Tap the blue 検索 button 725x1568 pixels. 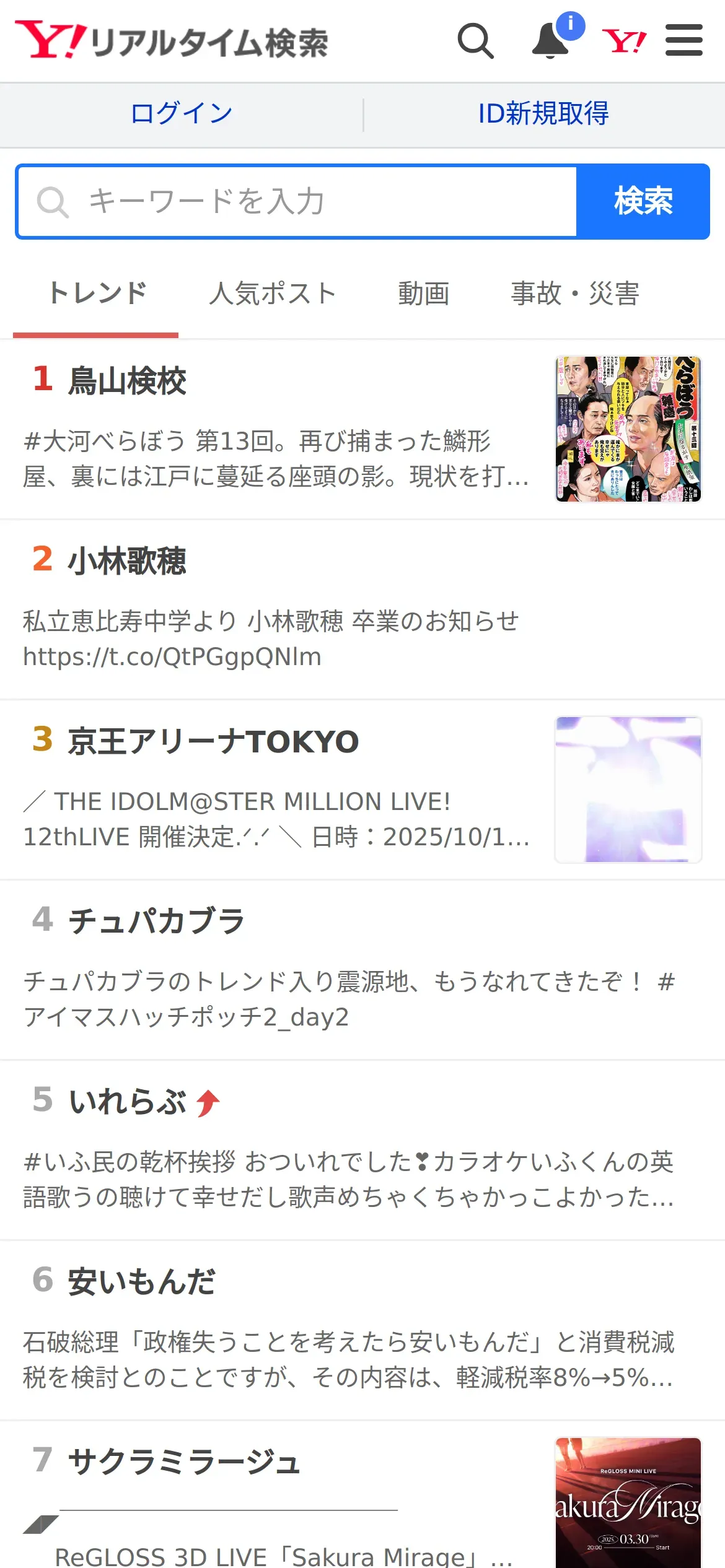(643, 201)
